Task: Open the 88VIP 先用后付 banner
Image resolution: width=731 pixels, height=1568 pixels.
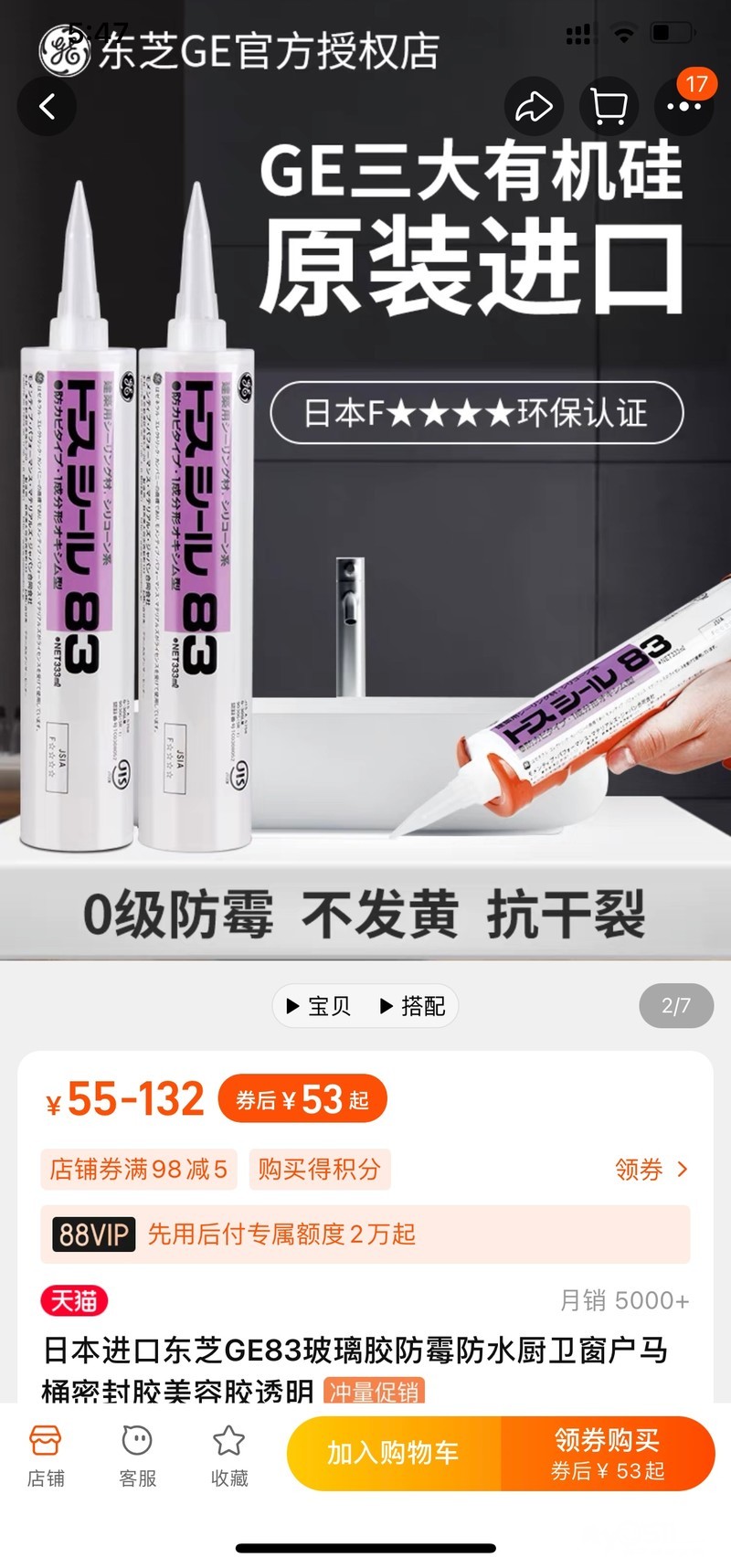Action: tap(365, 1234)
